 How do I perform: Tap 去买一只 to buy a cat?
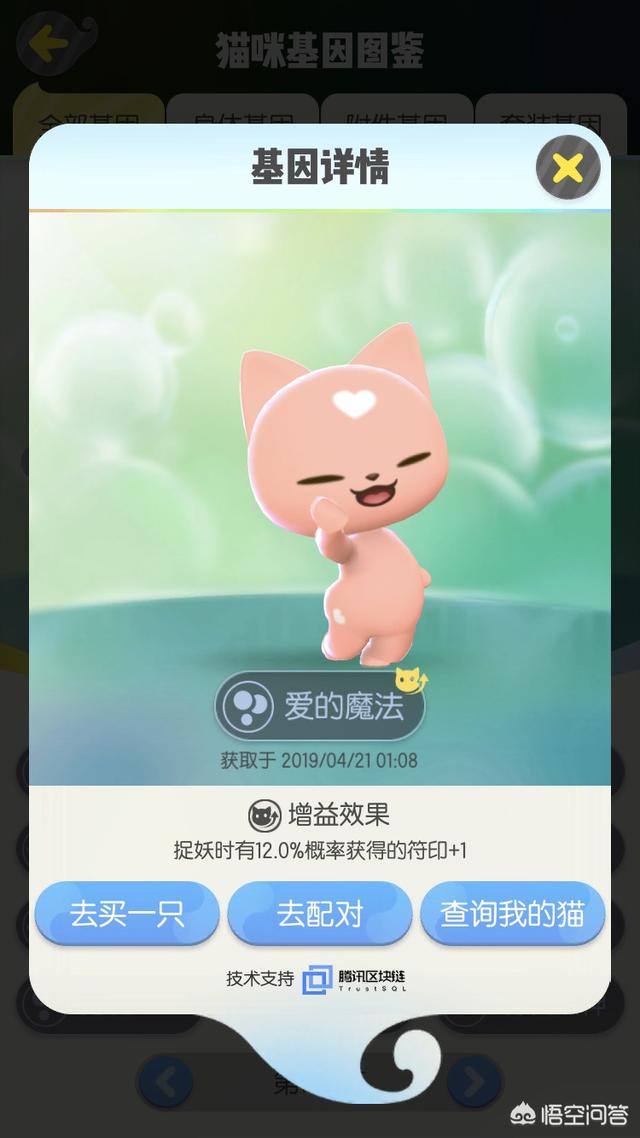[127, 913]
